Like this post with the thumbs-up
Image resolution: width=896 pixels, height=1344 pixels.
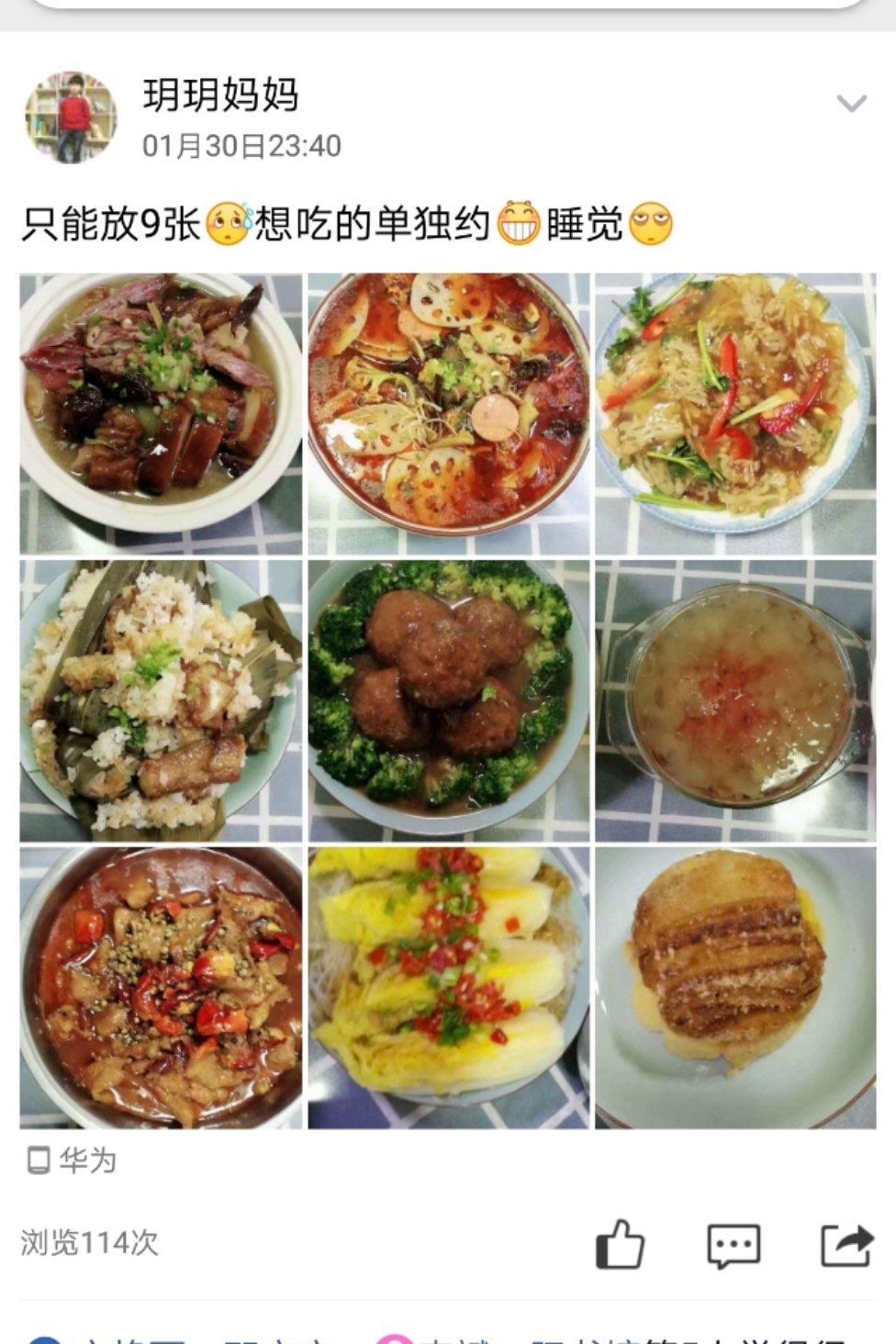(621, 1244)
